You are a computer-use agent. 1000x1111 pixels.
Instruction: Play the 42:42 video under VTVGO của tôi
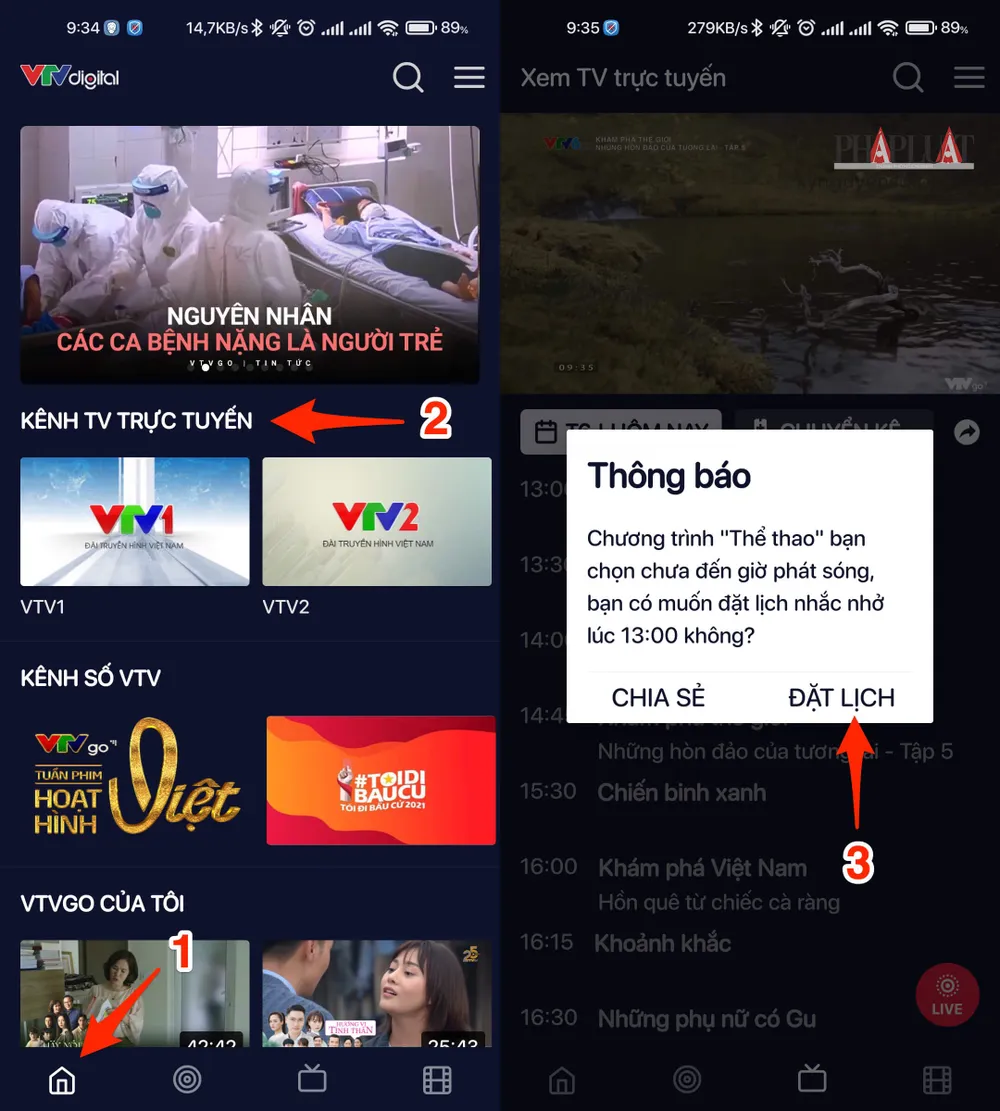(135, 993)
